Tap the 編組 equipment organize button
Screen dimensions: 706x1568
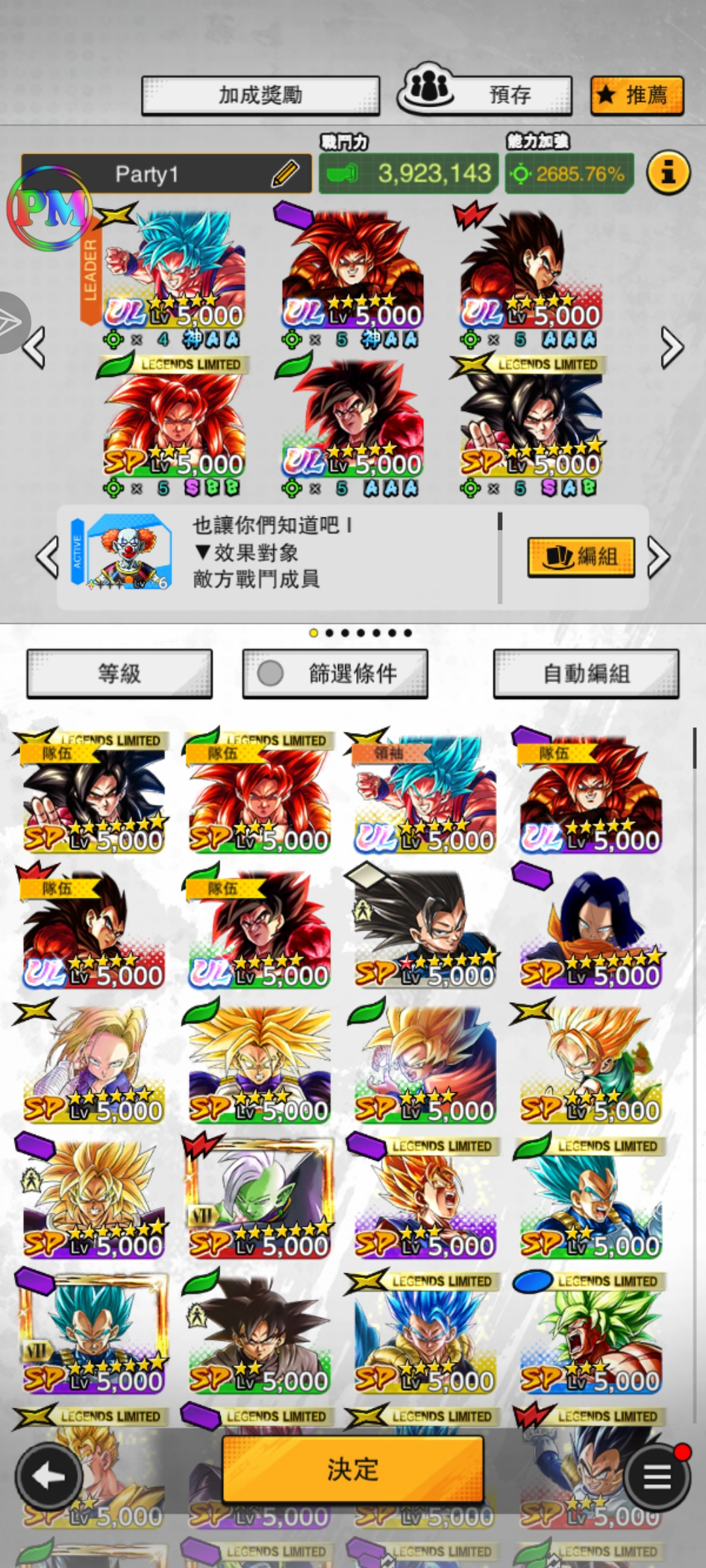[580, 557]
